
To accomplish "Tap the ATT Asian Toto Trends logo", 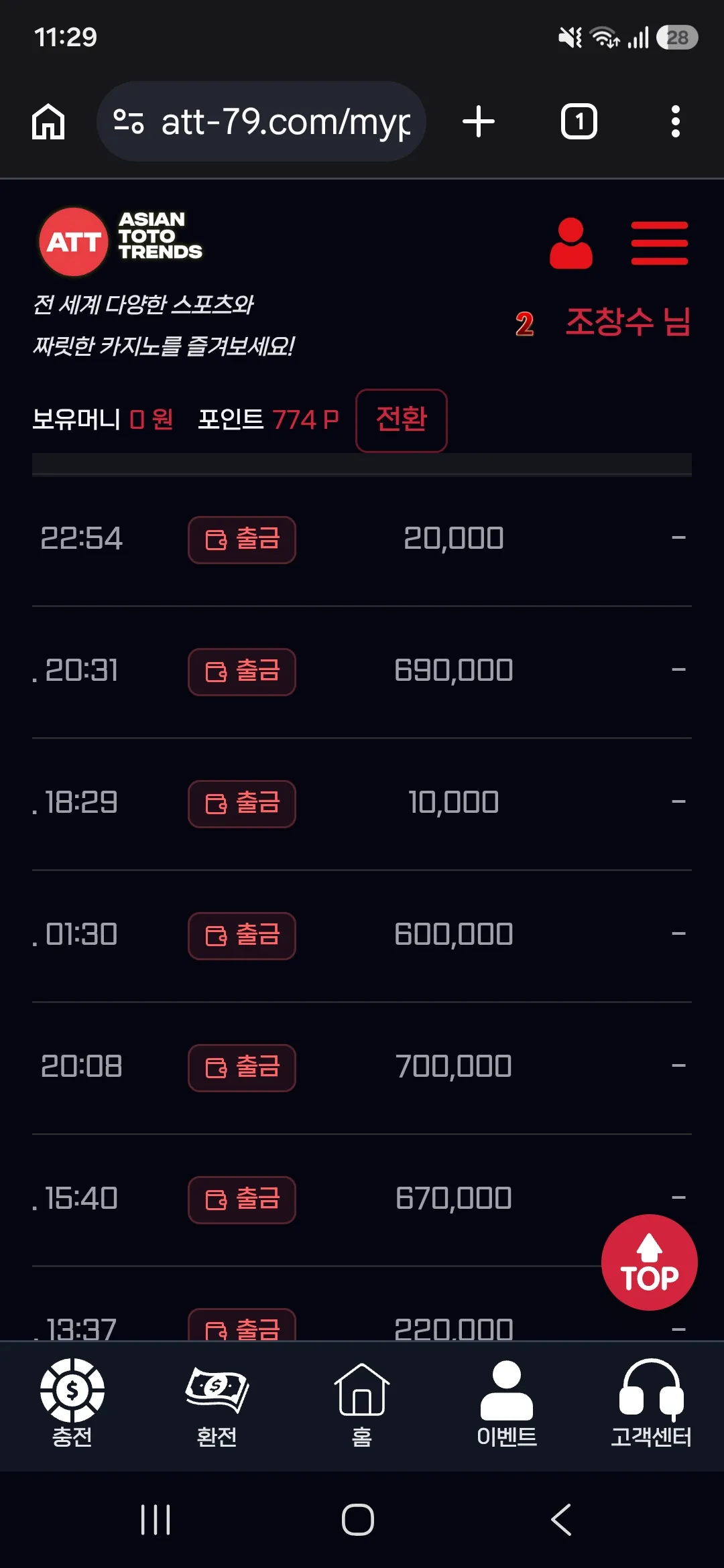I will (x=121, y=241).
